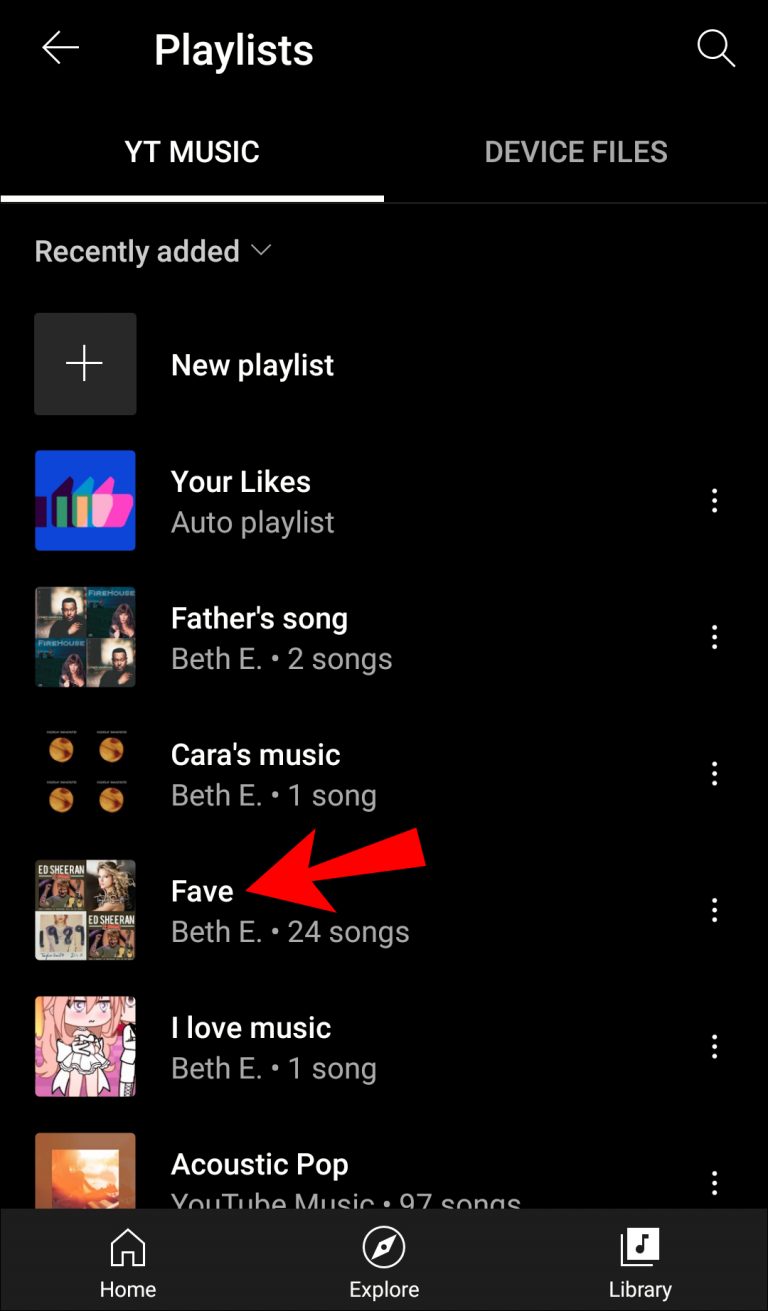Open options menu for Your Likes
The height and width of the screenshot is (1311, 768).
click(x=714, y=500)
